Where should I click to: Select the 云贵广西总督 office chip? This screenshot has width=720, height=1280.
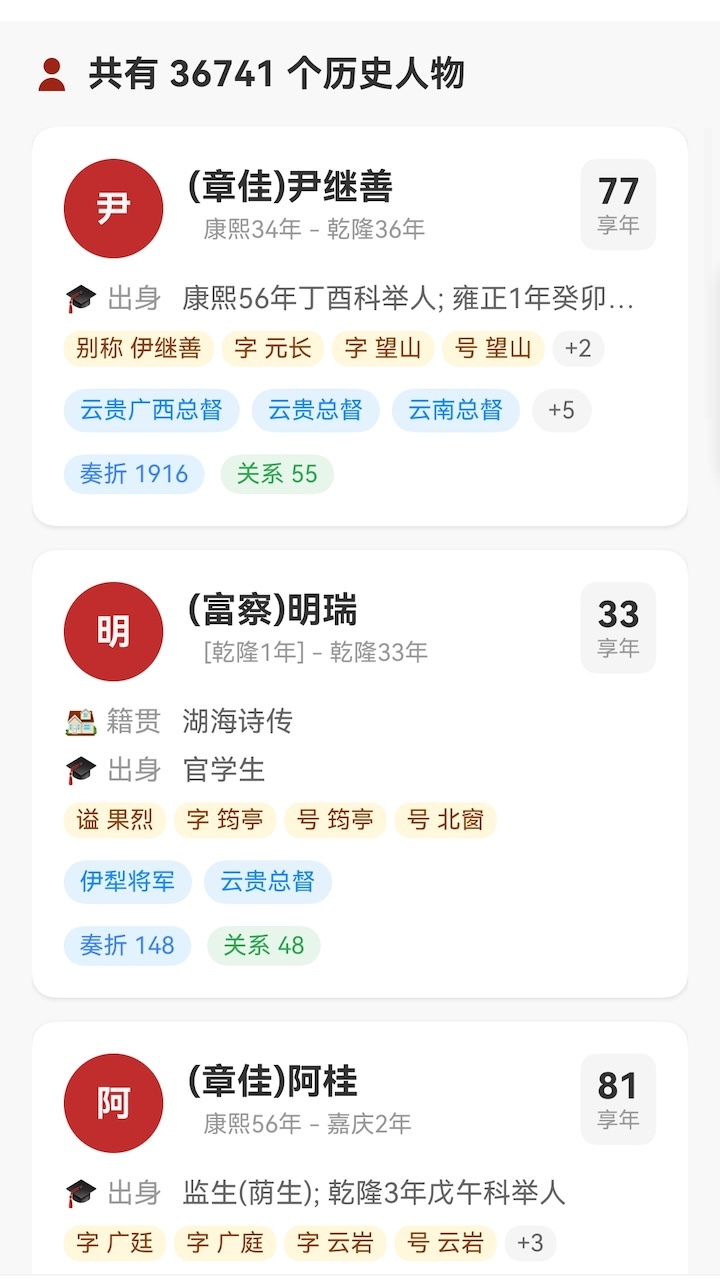tap(151, 410)
